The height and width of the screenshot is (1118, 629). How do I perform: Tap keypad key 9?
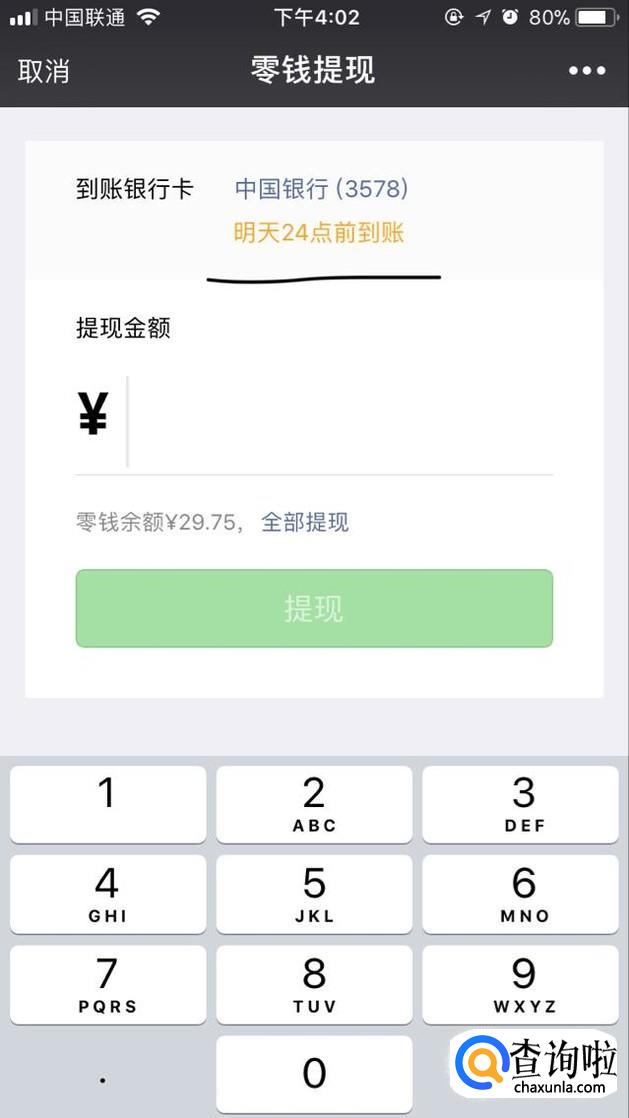tap(521, 984)
